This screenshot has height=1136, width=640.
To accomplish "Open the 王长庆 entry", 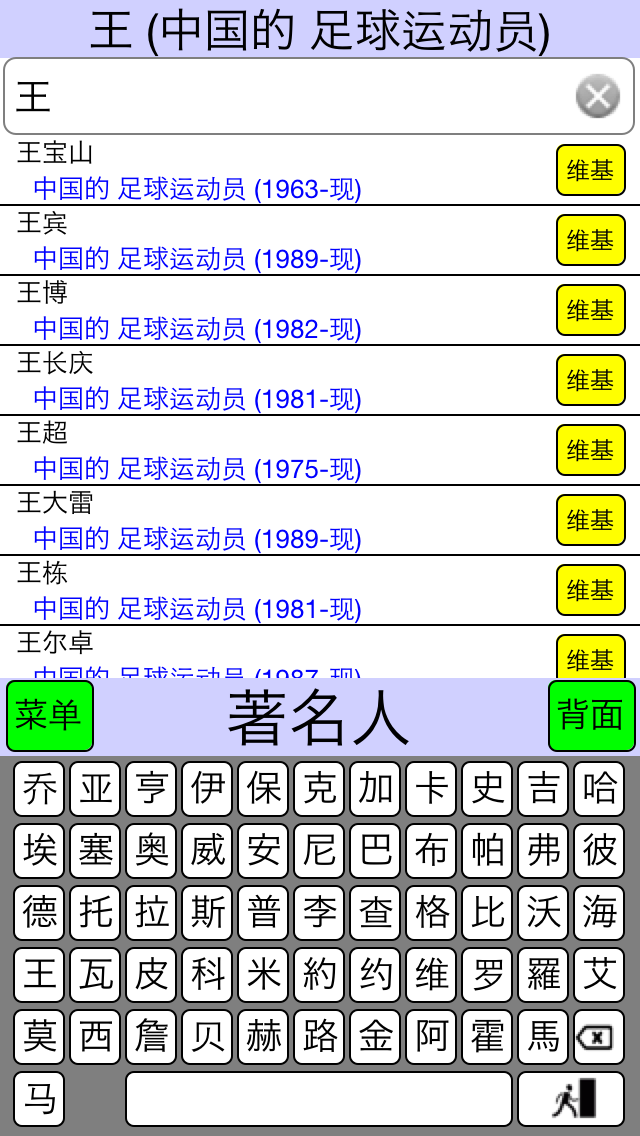I will [320, 380].
